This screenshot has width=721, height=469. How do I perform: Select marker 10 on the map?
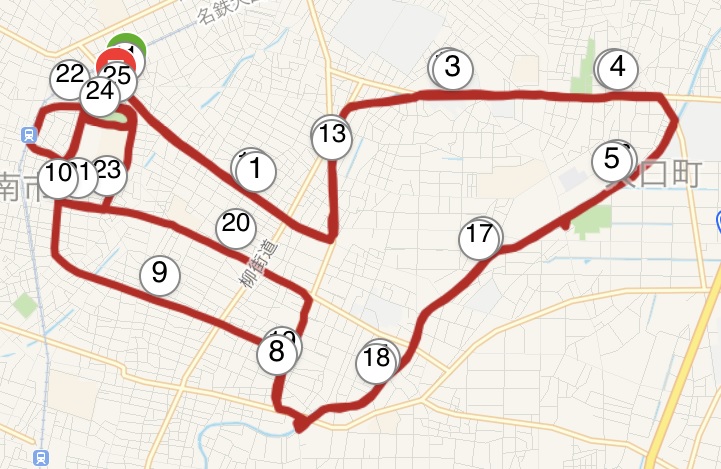pos(57,176)
